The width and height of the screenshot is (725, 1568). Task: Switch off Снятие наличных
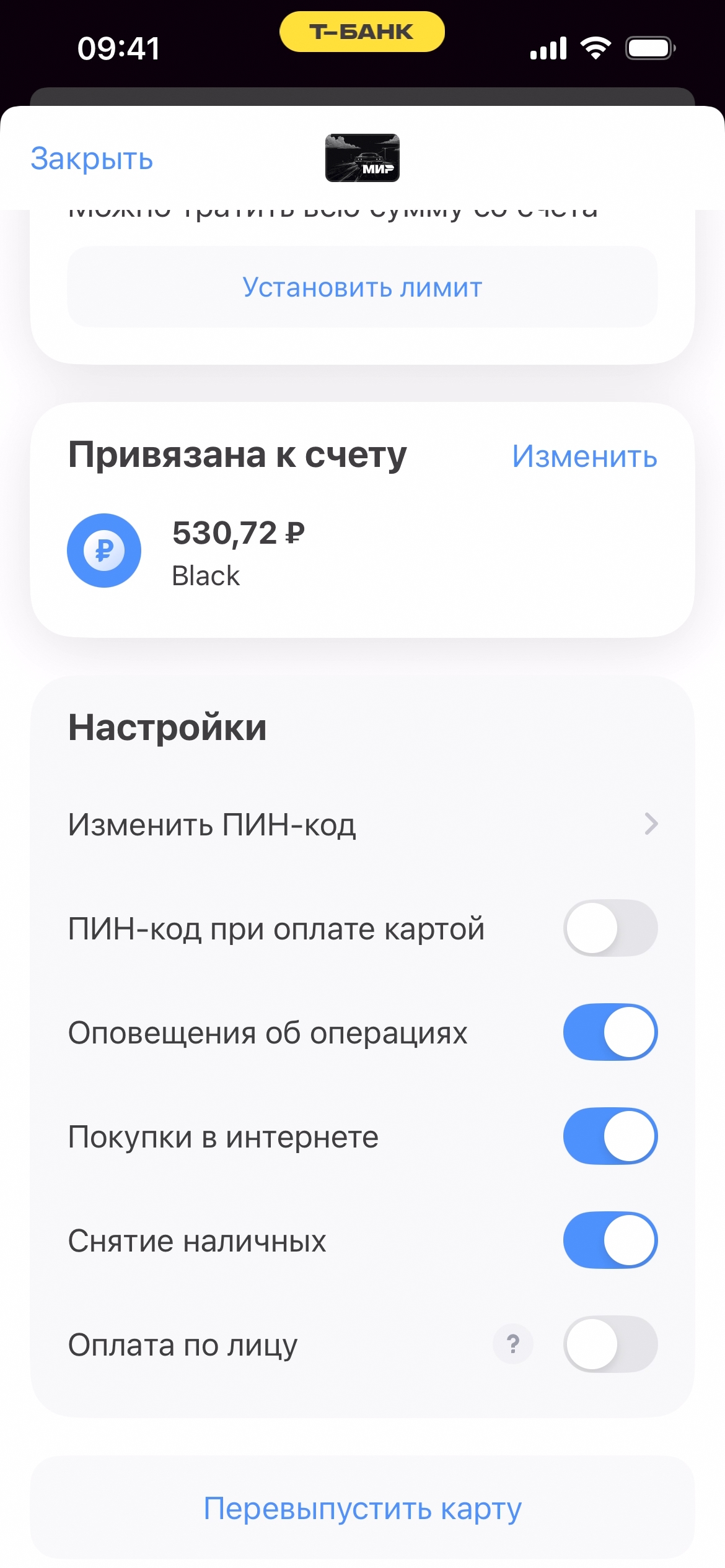[610, 1240]
